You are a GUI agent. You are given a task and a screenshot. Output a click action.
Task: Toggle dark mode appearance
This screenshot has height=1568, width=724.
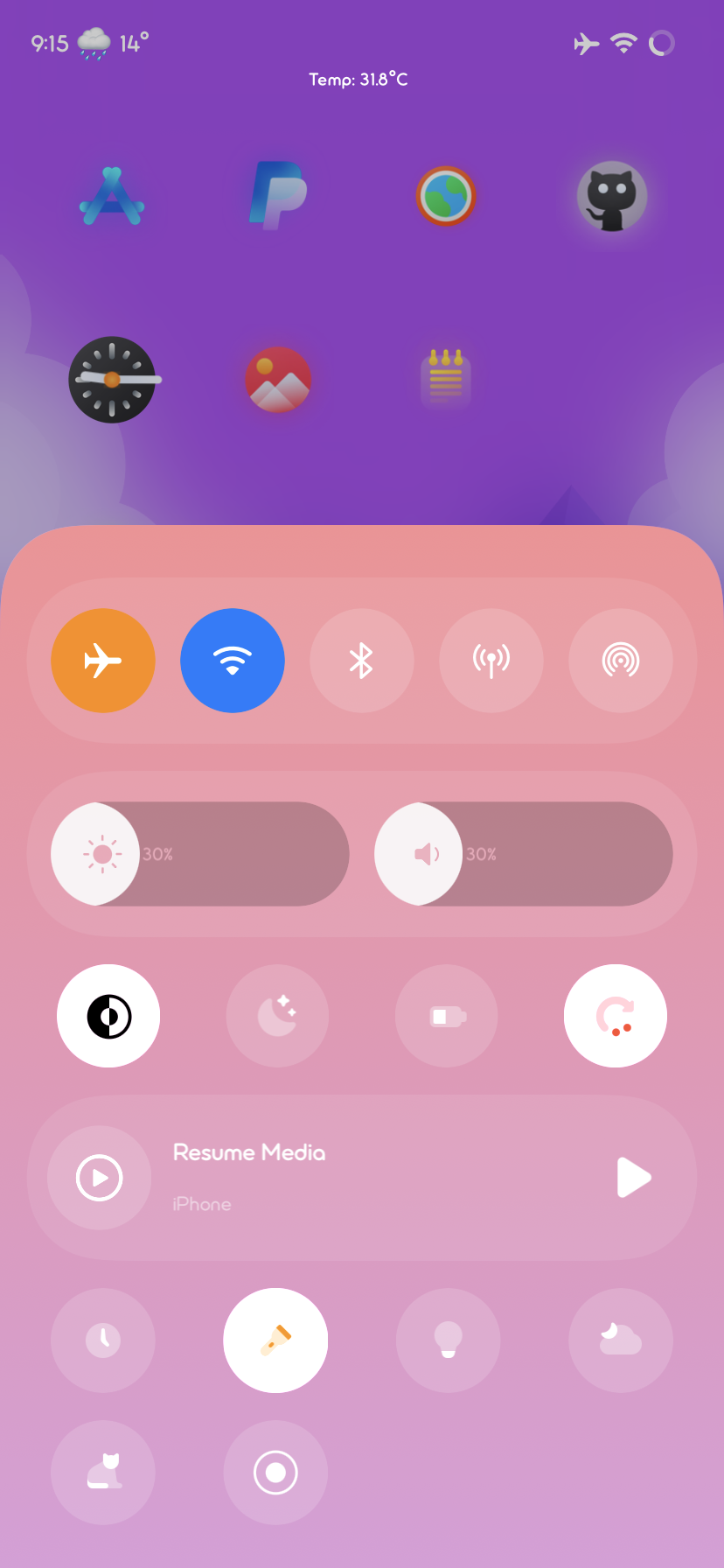click(108, 1016)
